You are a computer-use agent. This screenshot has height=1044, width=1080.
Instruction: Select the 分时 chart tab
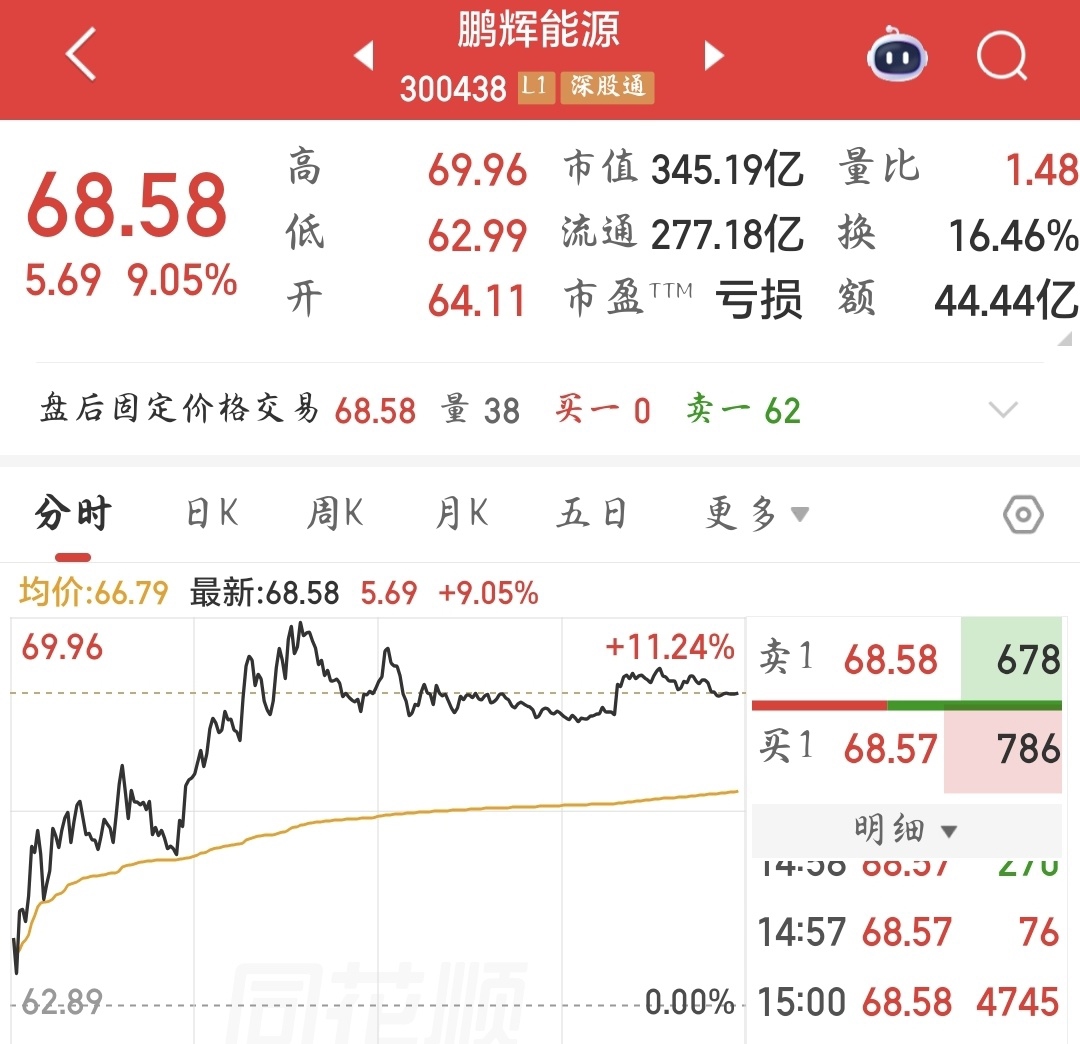73,515
